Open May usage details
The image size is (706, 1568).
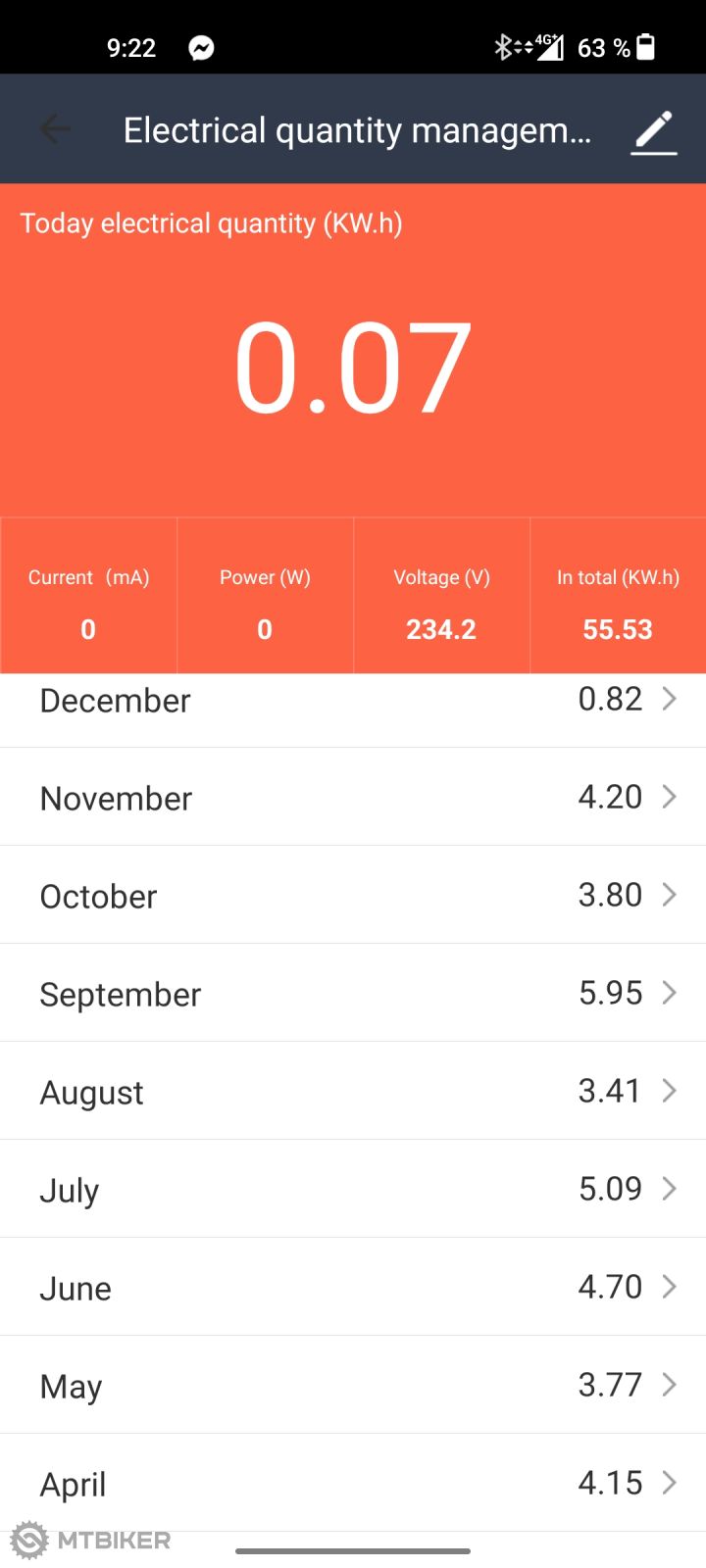(353, 1386)
